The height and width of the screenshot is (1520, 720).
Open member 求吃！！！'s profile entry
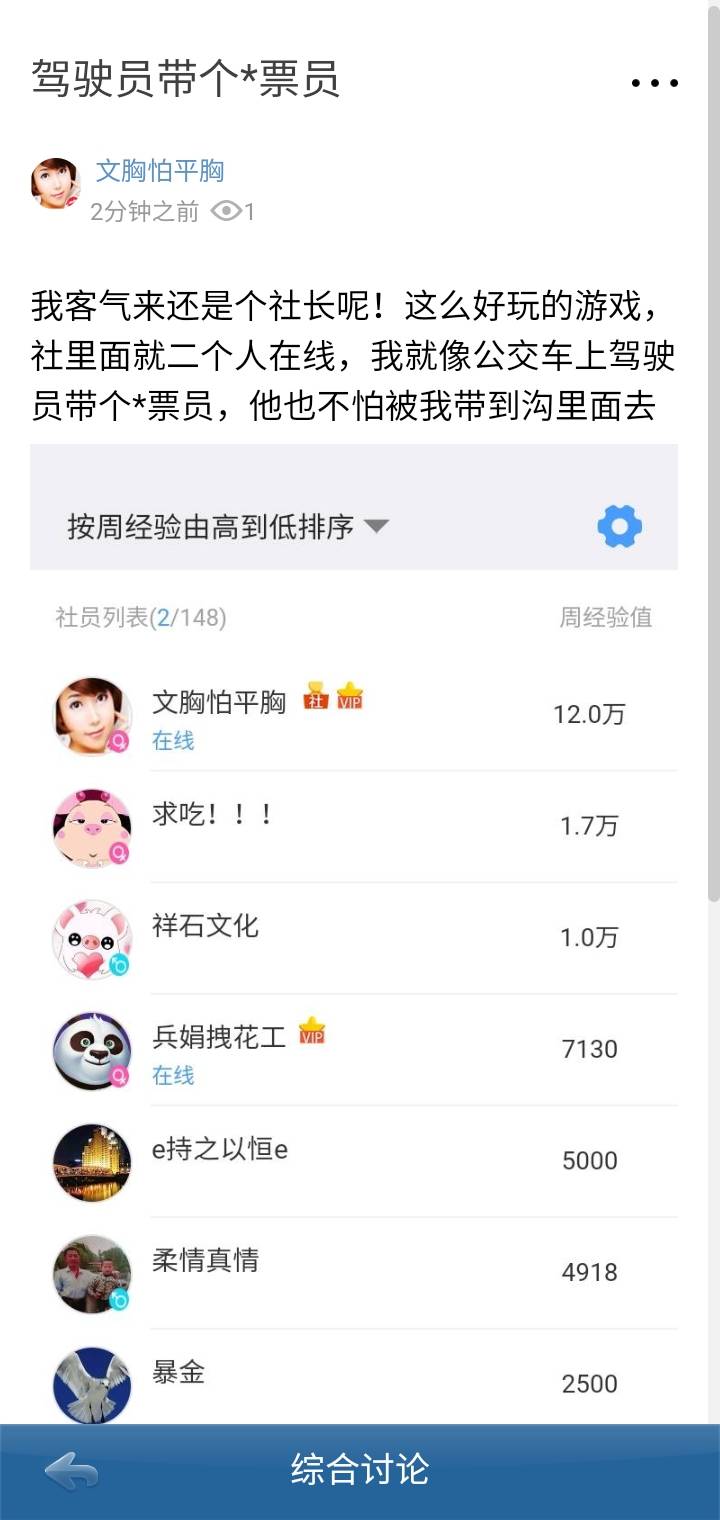pos(212,816)
